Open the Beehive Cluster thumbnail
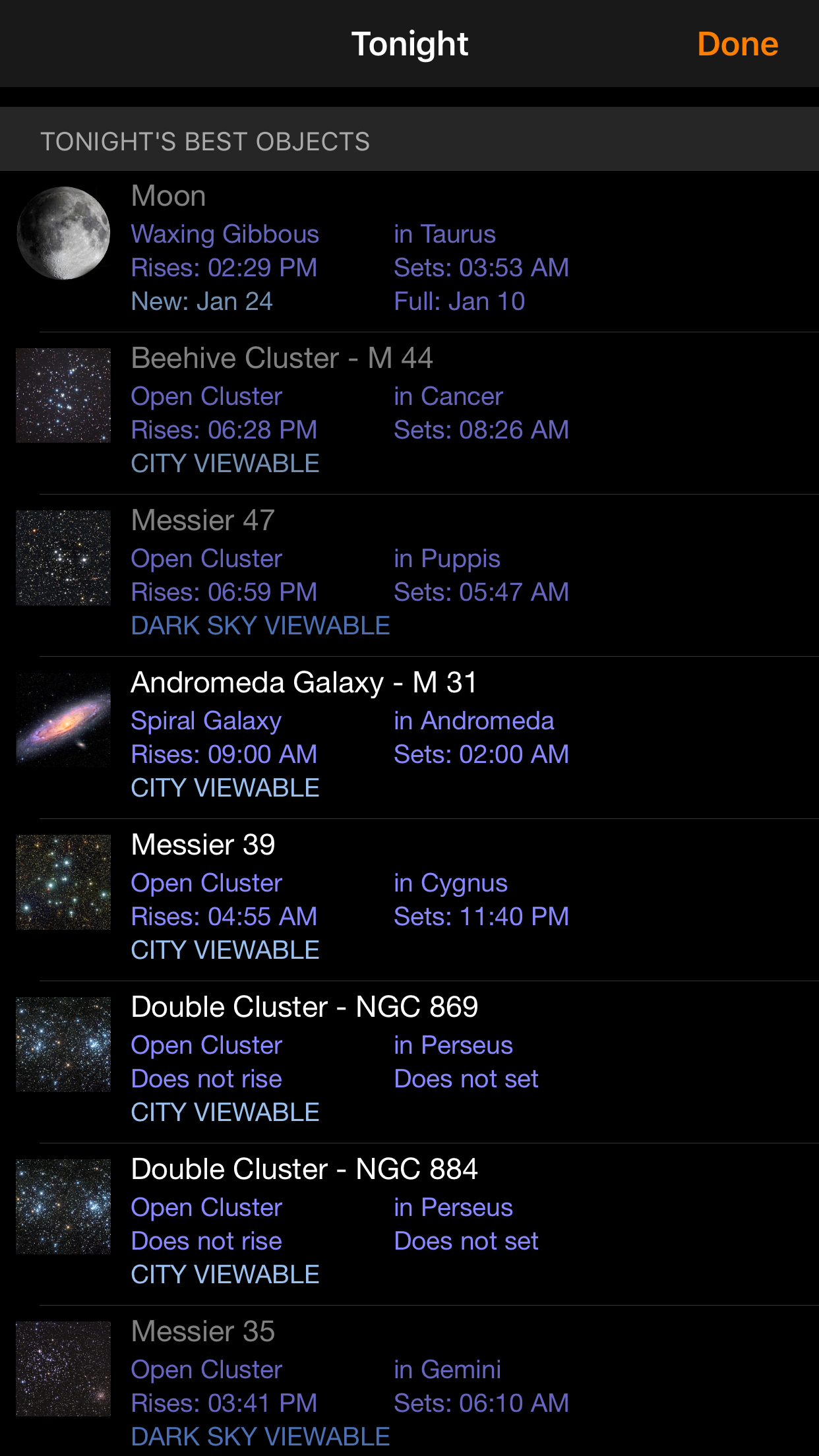Screen dimensions: 819x1456 click(x=63, y=395)
